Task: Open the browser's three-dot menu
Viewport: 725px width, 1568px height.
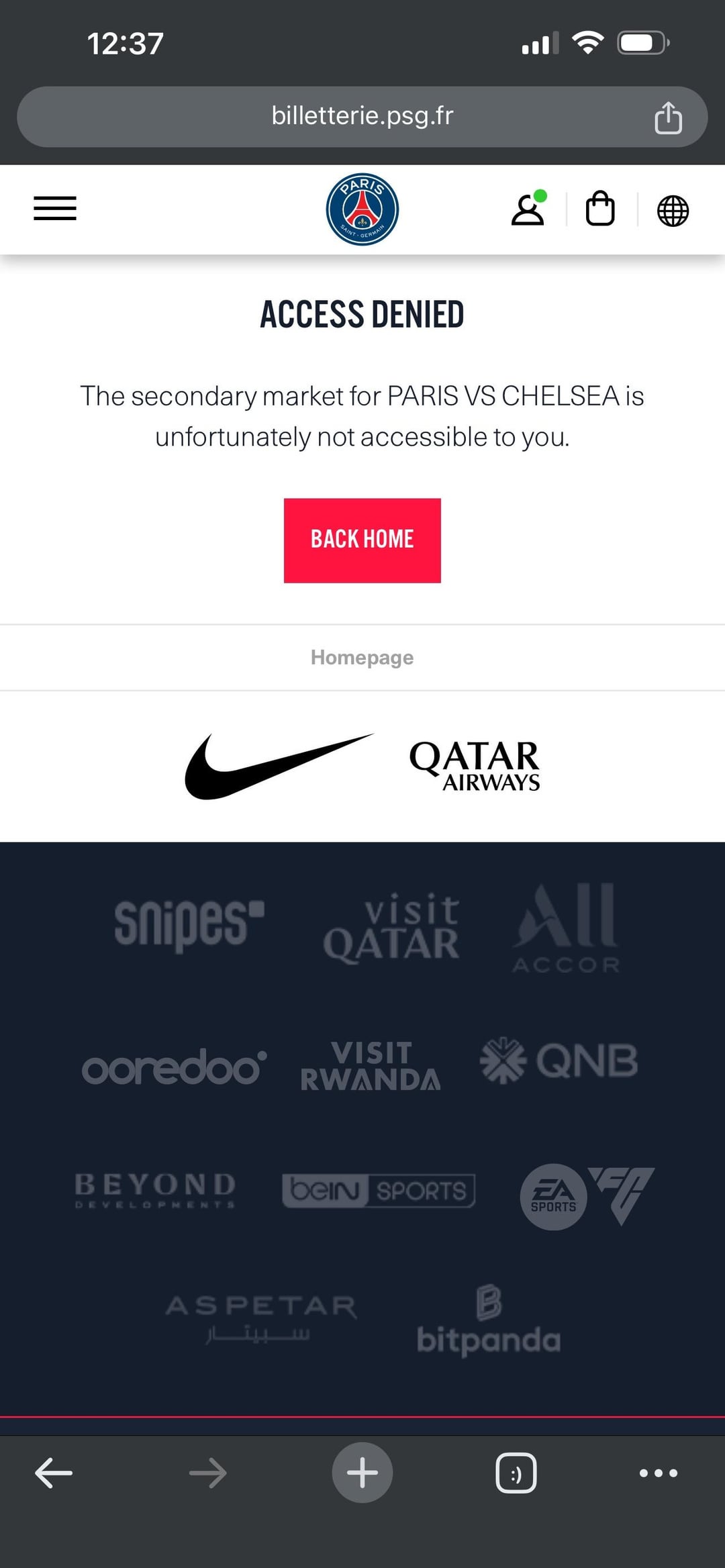Action: tap(658, 1473)
